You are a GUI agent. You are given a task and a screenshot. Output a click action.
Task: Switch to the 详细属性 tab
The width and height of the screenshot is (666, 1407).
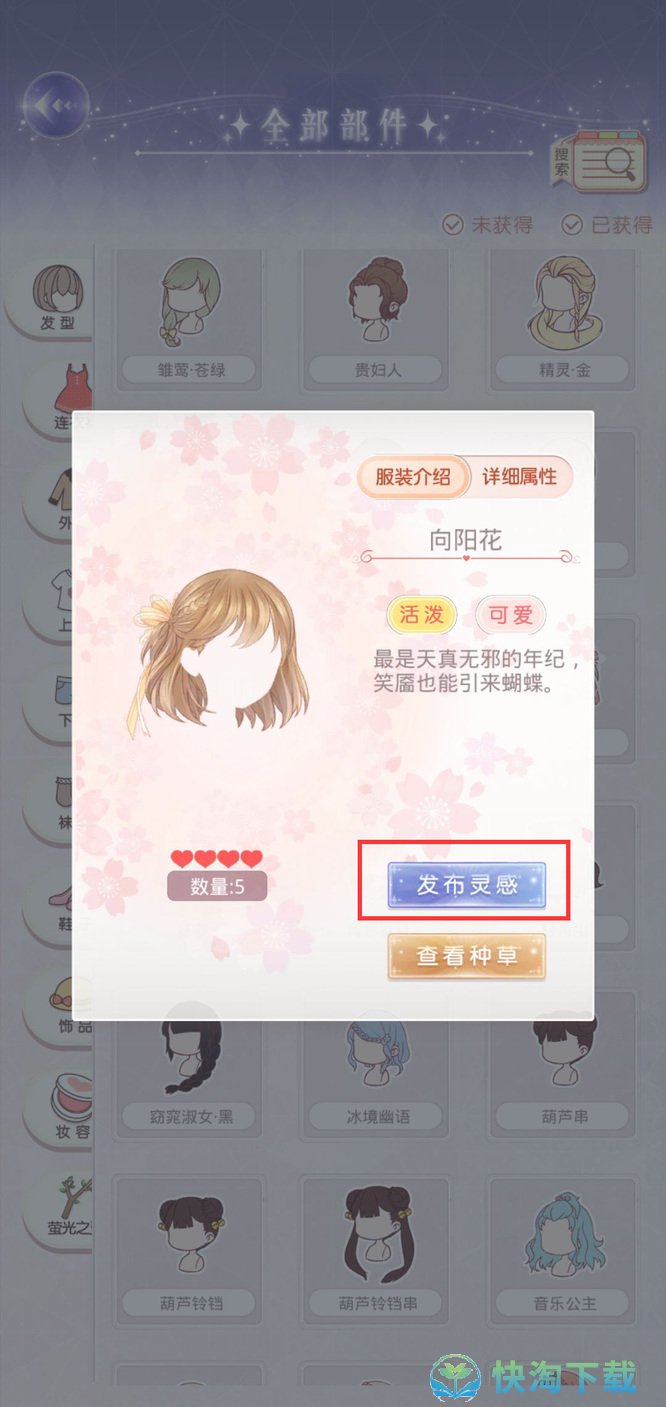(x=520, y=476)
